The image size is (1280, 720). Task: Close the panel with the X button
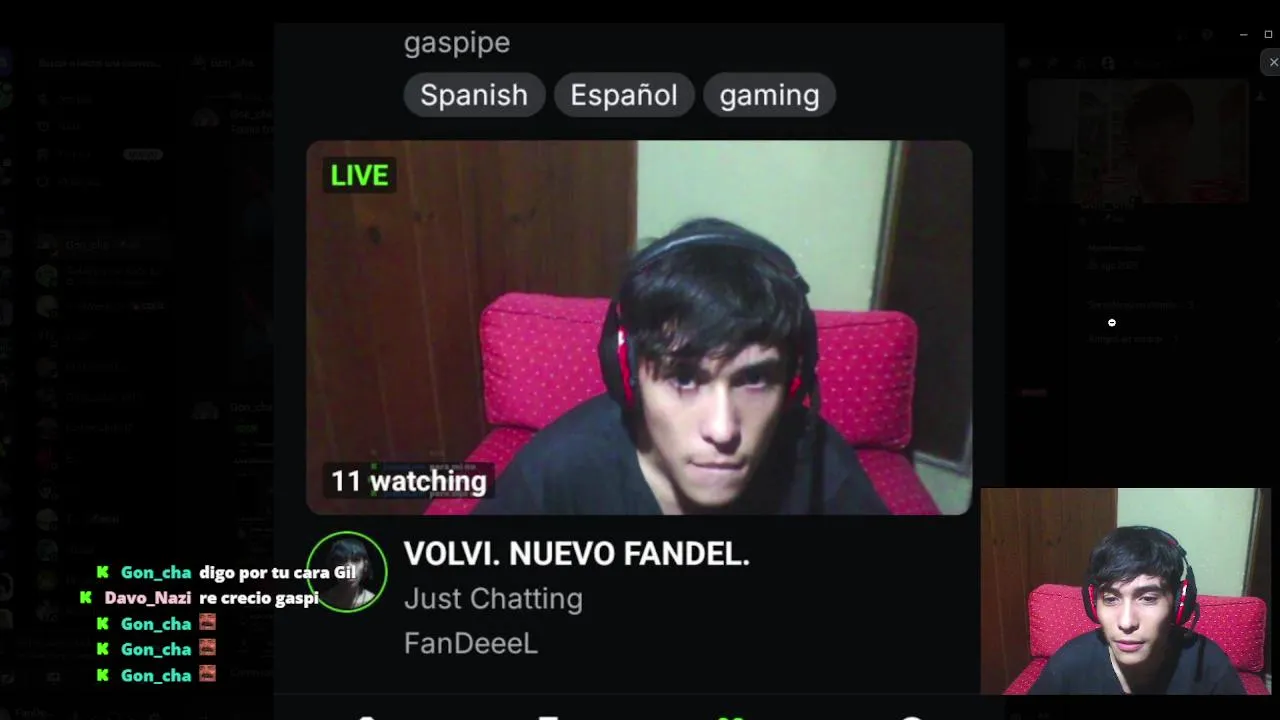tap(1272, 62)
